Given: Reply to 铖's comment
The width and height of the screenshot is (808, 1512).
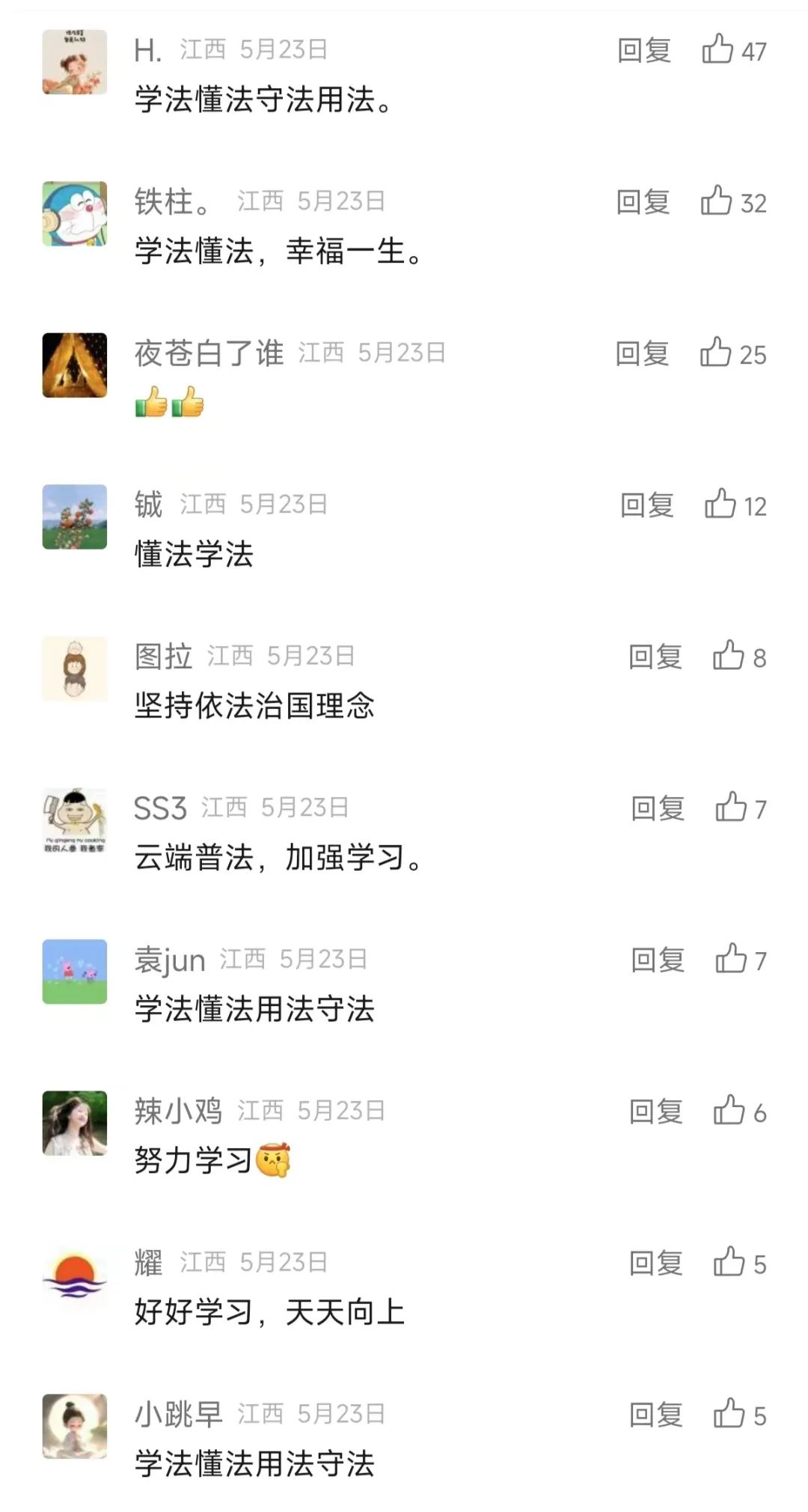Looking at the screenshot, I should (646, 505).
